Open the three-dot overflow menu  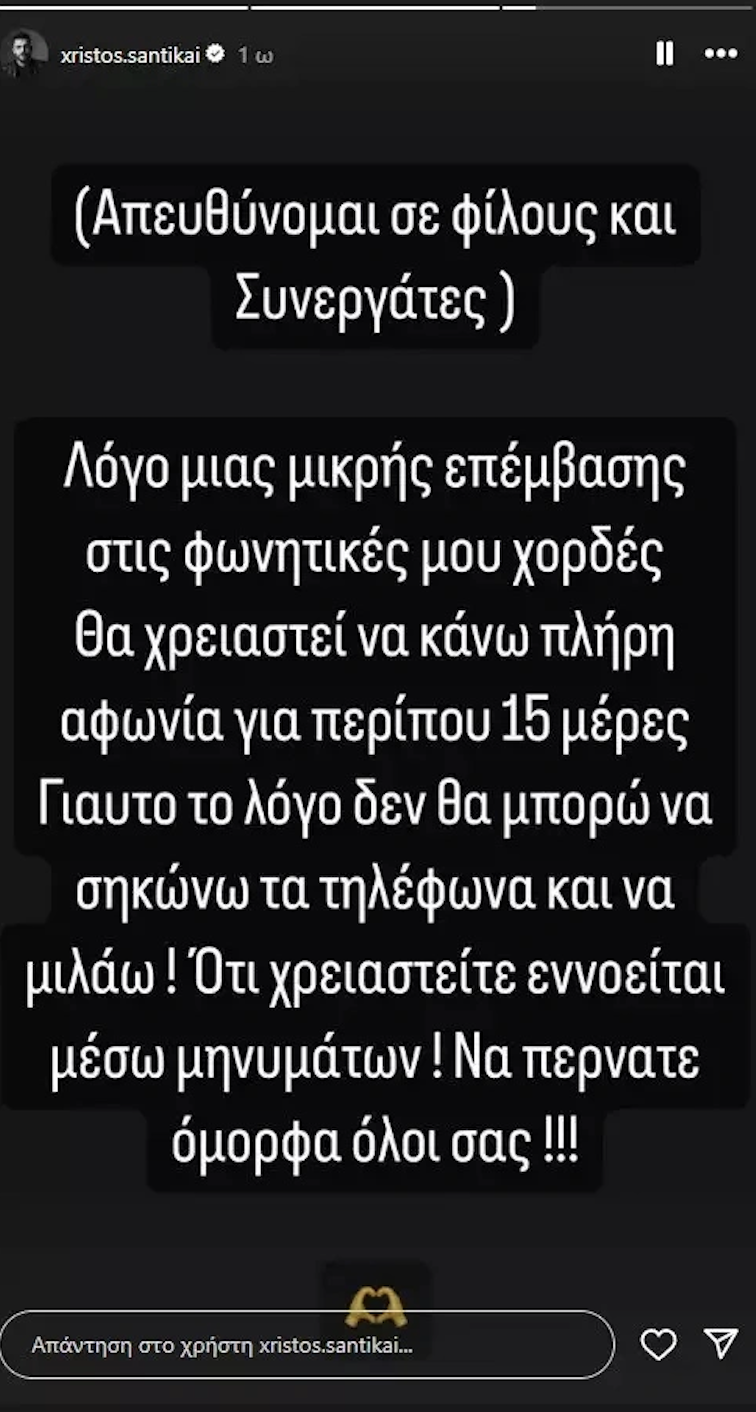tap(721, 54)
